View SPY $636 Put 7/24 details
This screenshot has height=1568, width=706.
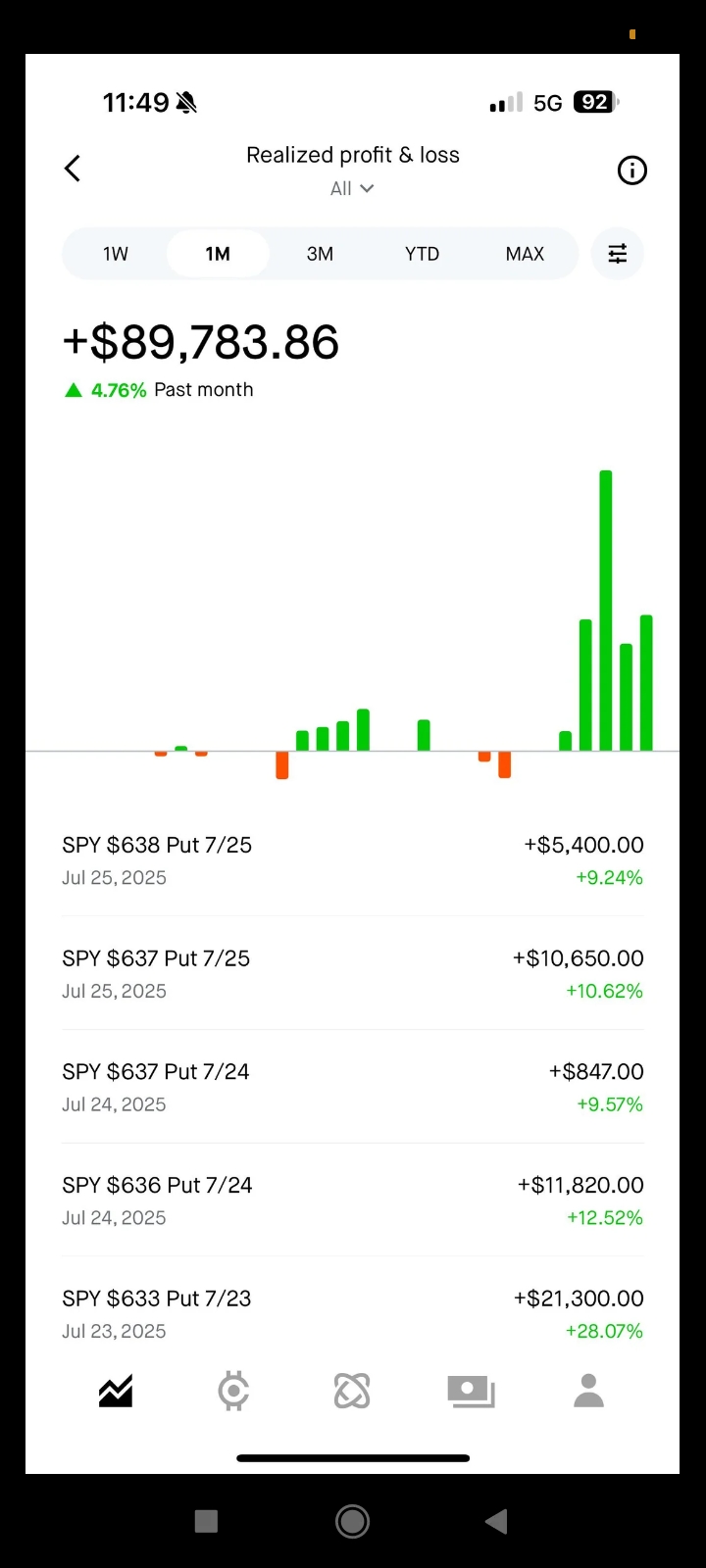(353, 1200)
